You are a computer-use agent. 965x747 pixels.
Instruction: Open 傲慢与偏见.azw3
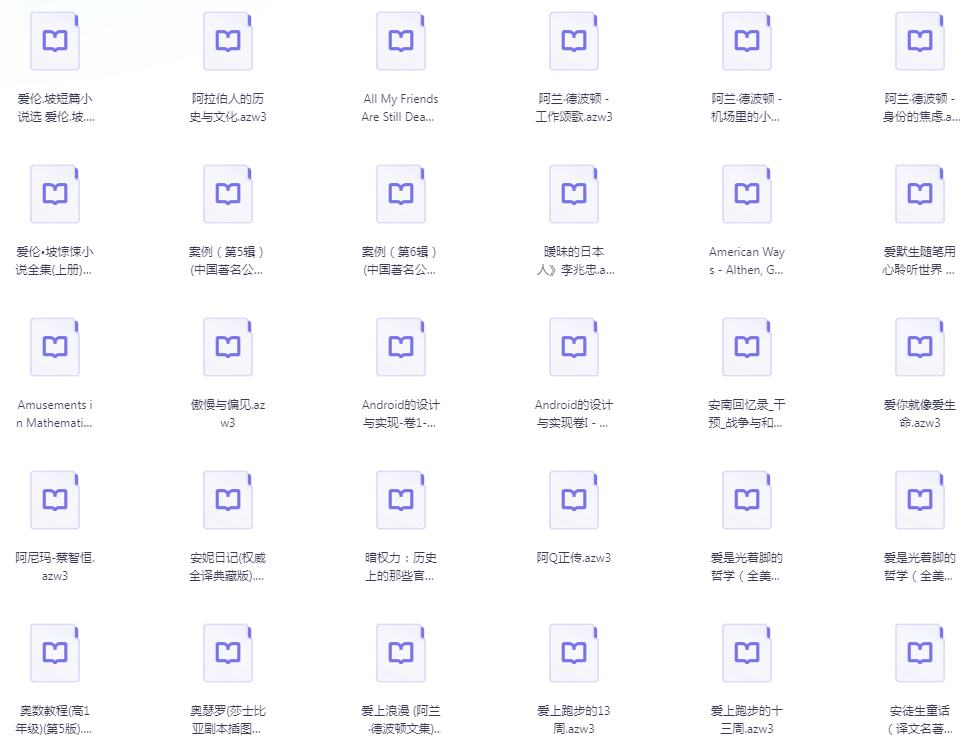(x=228, y=348)
